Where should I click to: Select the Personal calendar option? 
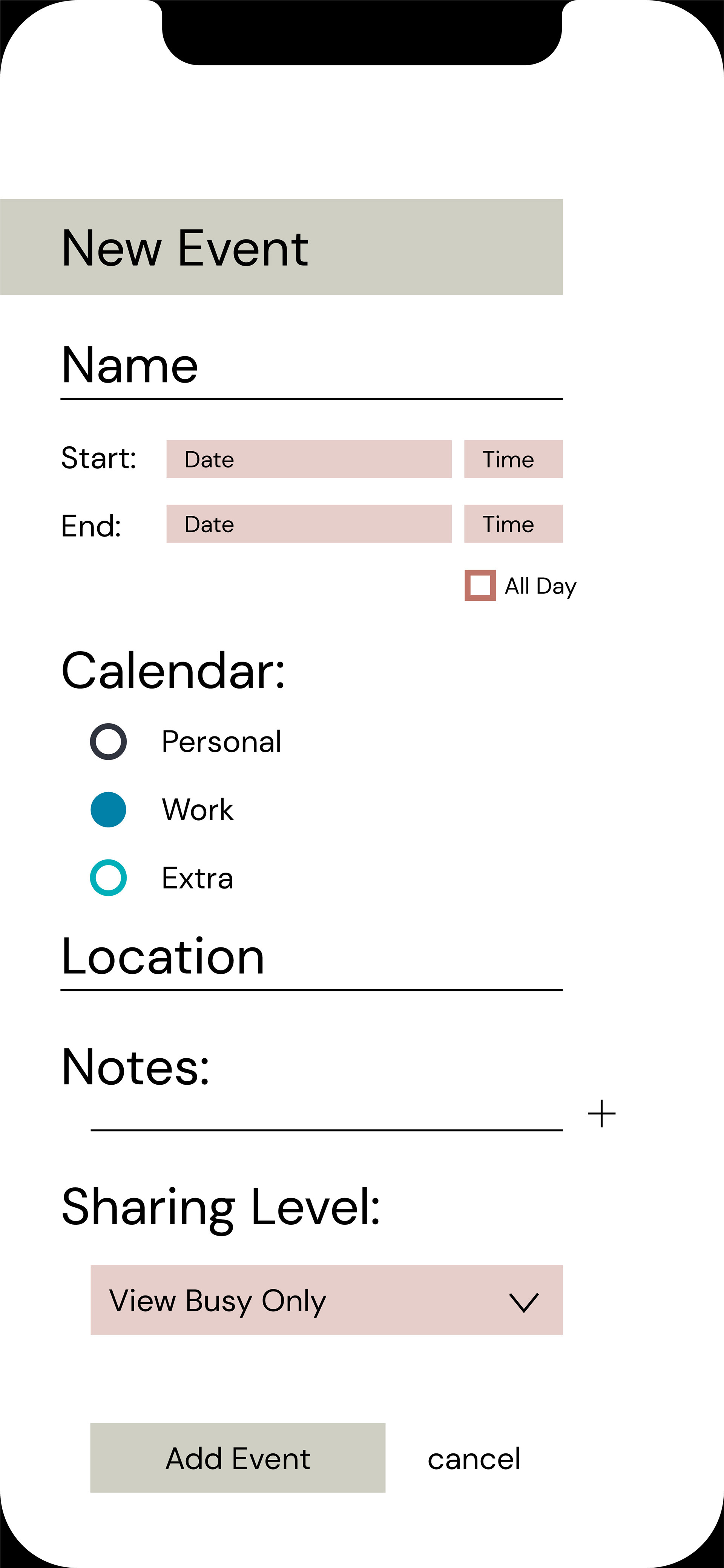[x=108, y=741]
